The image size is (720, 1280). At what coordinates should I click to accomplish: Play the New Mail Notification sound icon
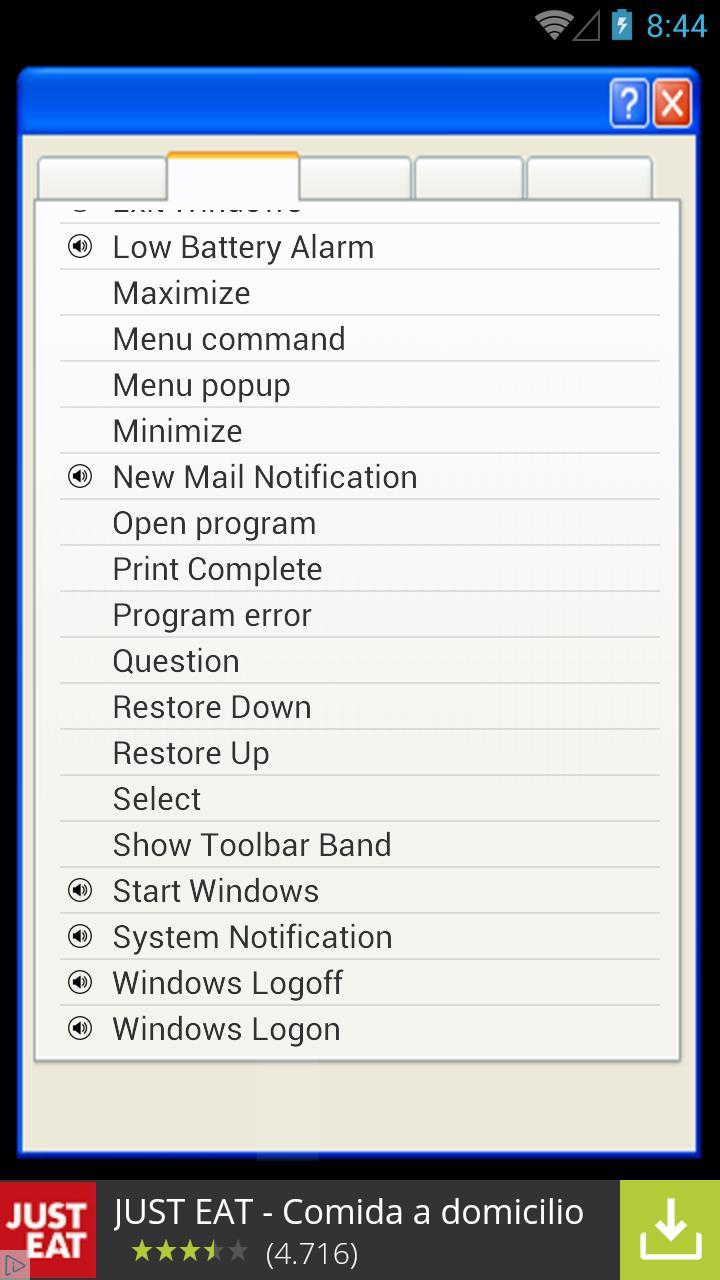[x=80, y=476]
